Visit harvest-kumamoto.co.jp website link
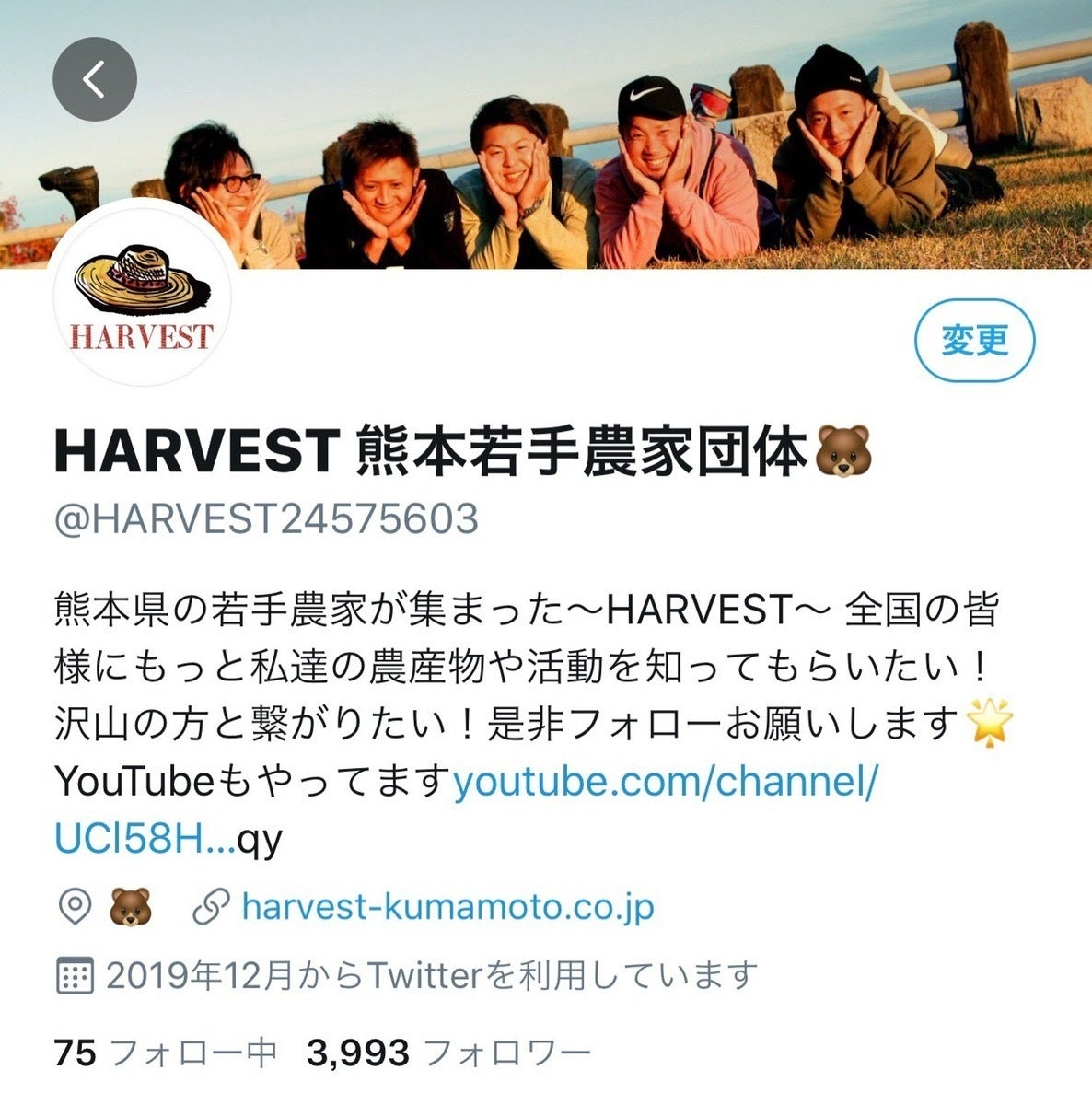 (x=447, y=907)
